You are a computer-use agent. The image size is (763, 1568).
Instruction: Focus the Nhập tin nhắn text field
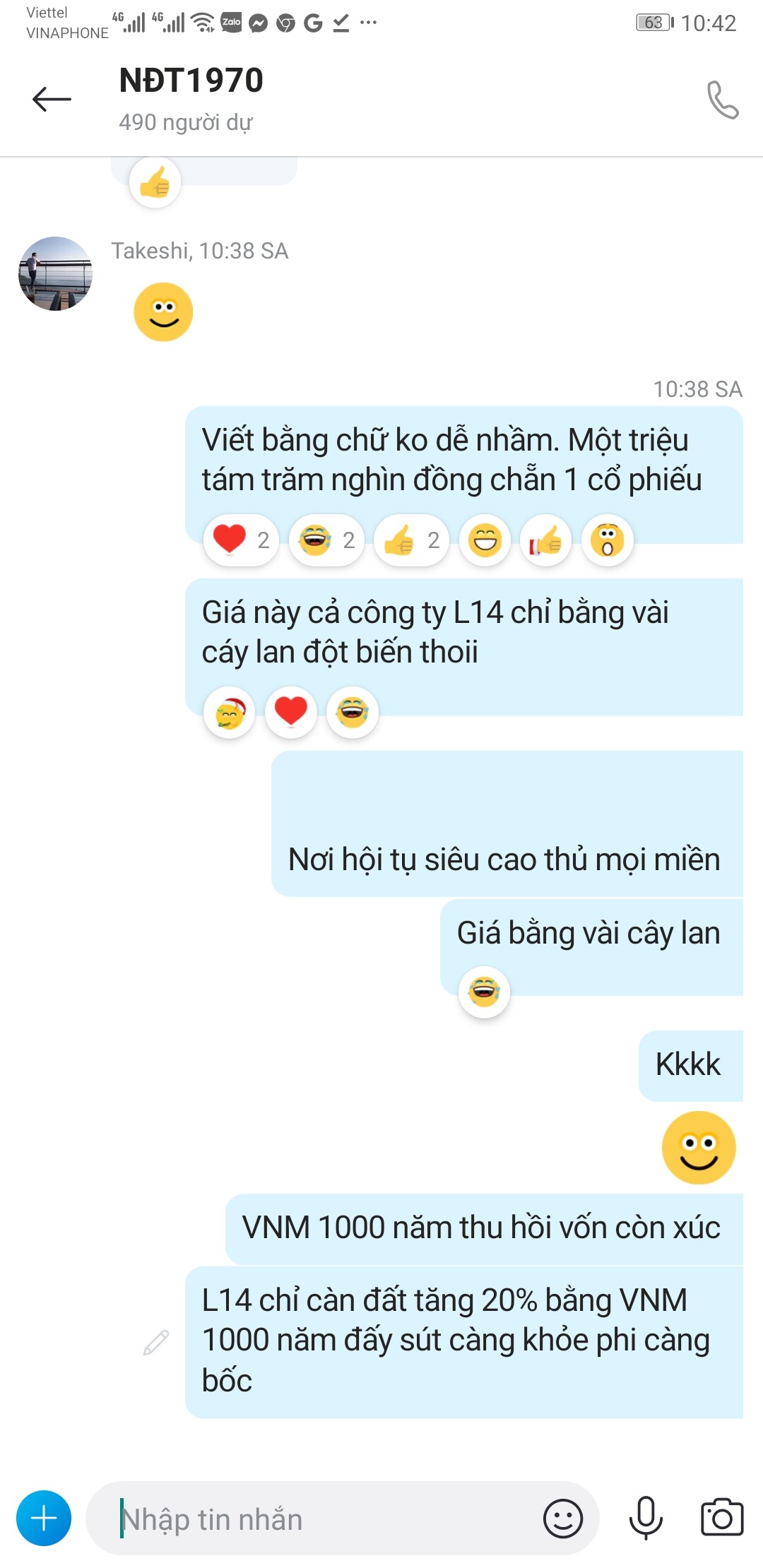click(318, 1519)
